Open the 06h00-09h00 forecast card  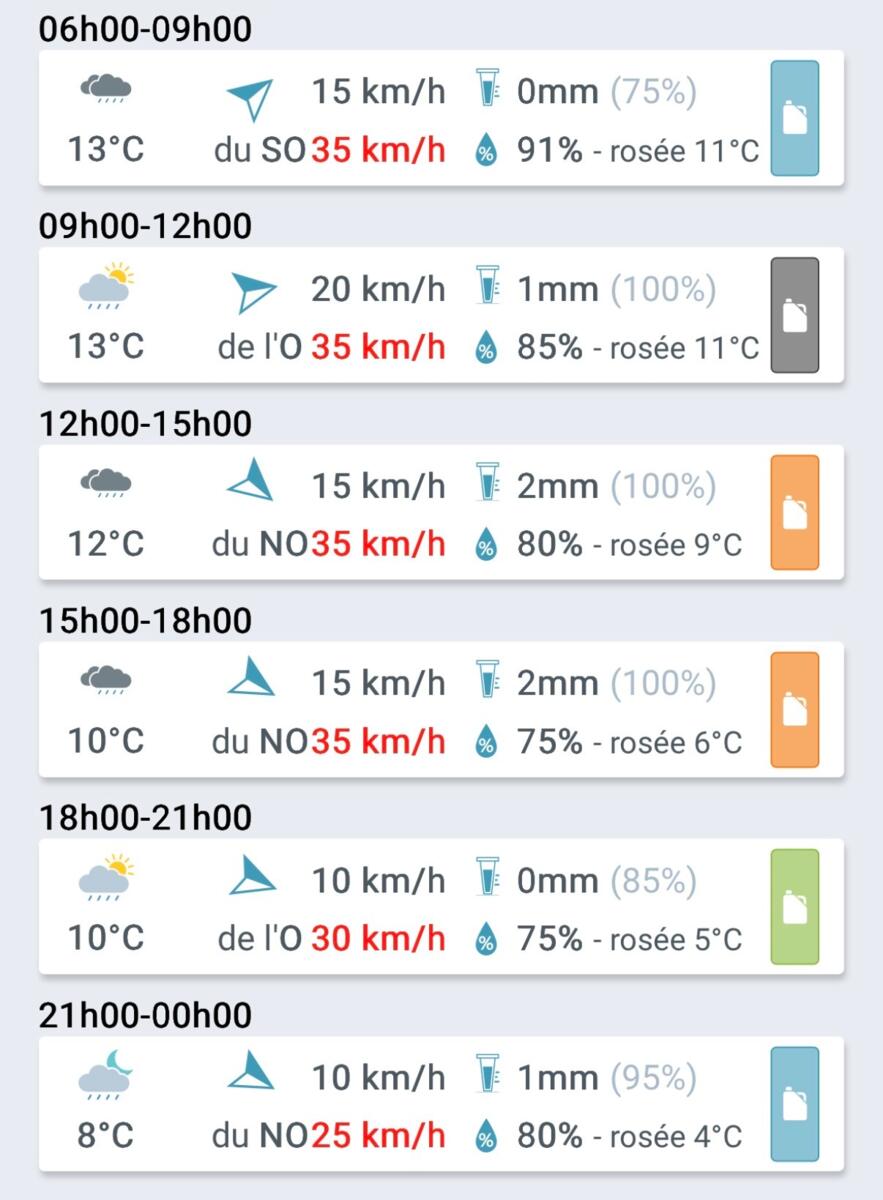pyautogui.click(x=441, y=118)
